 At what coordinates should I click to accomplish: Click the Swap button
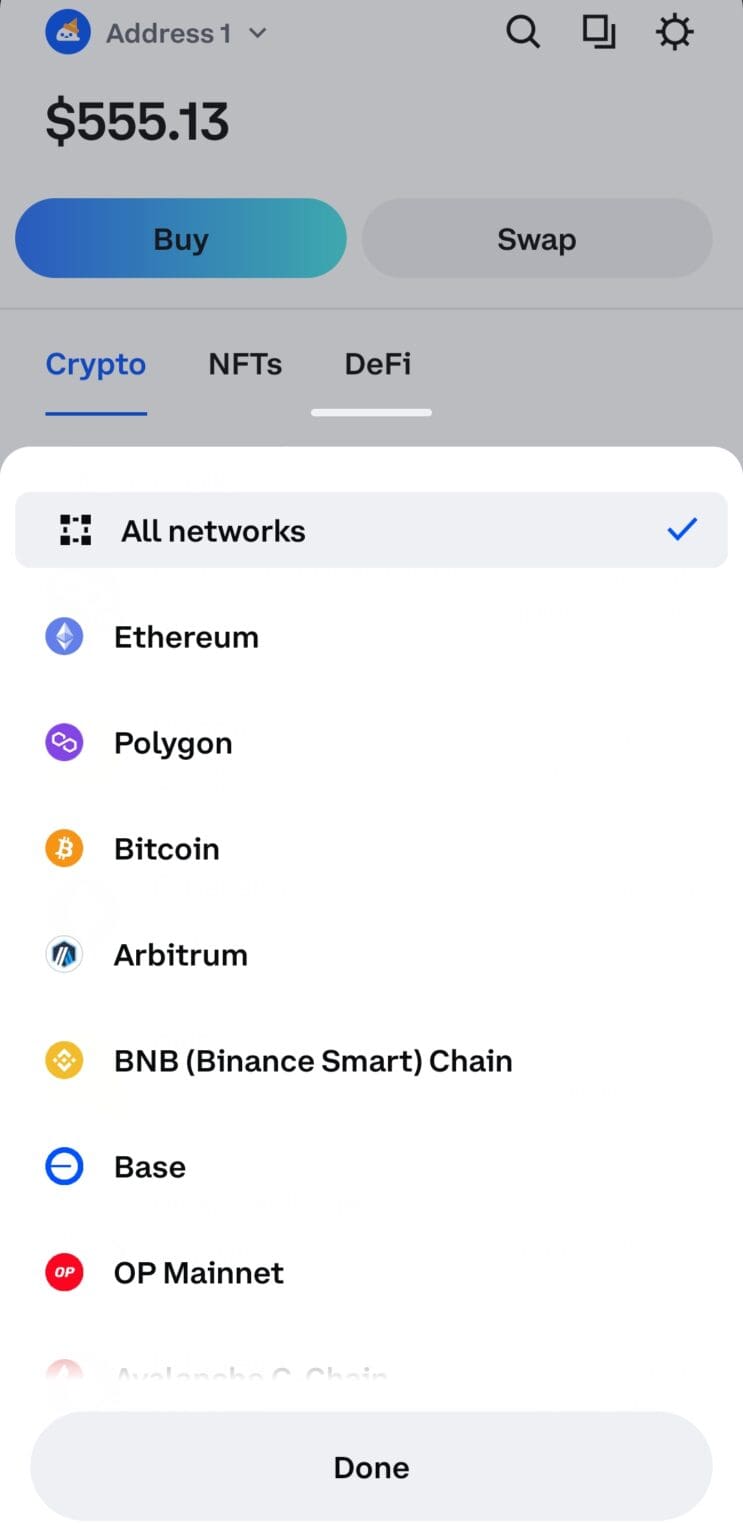pos(536,238)
